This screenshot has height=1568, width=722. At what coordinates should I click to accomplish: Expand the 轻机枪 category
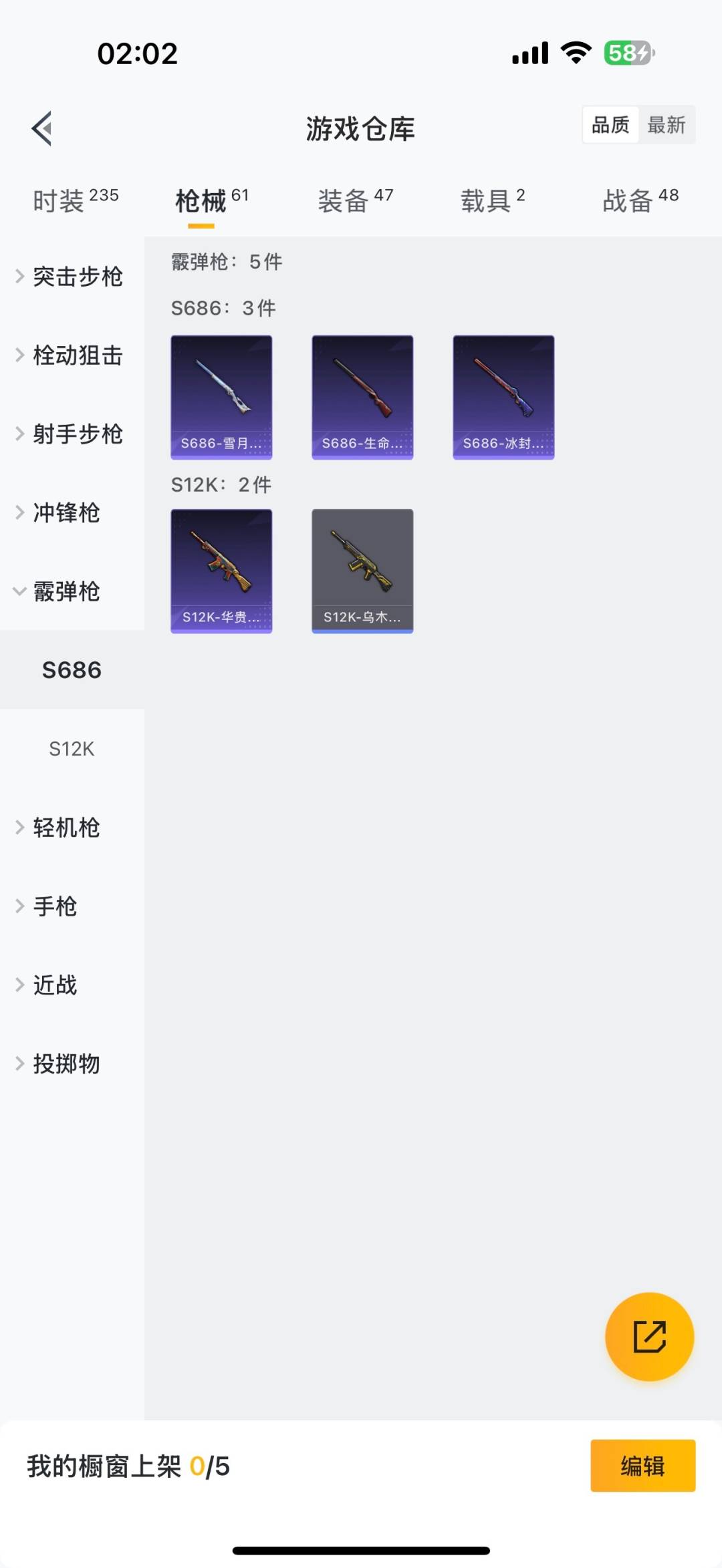[67, 828]
